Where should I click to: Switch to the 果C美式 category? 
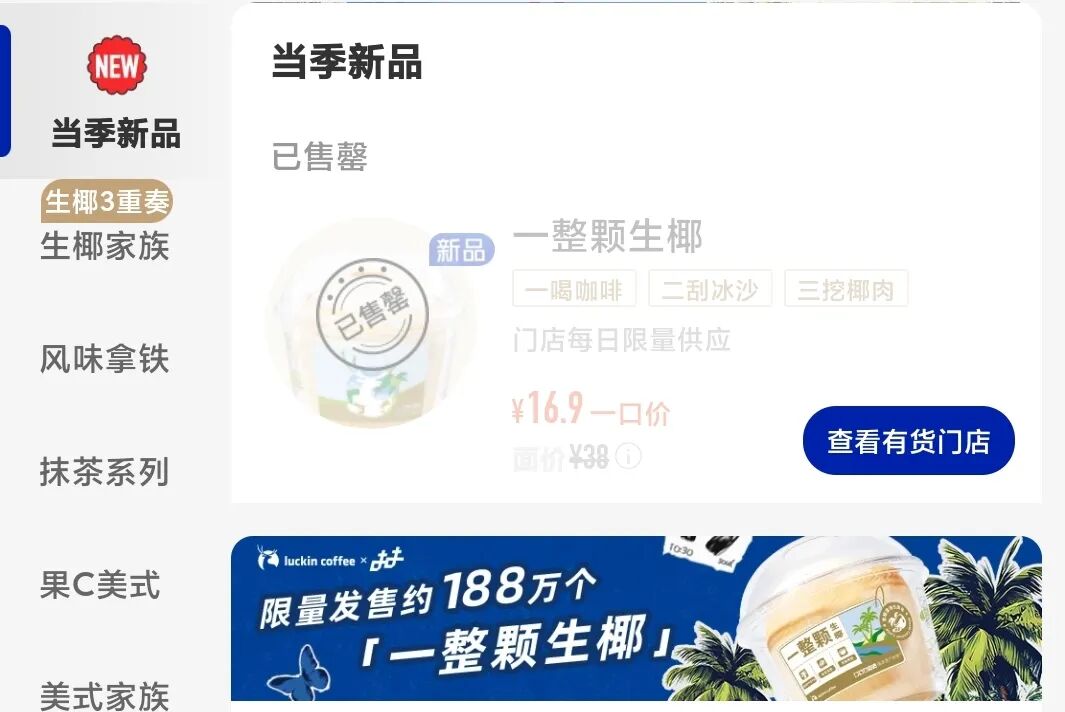(101, 584)
